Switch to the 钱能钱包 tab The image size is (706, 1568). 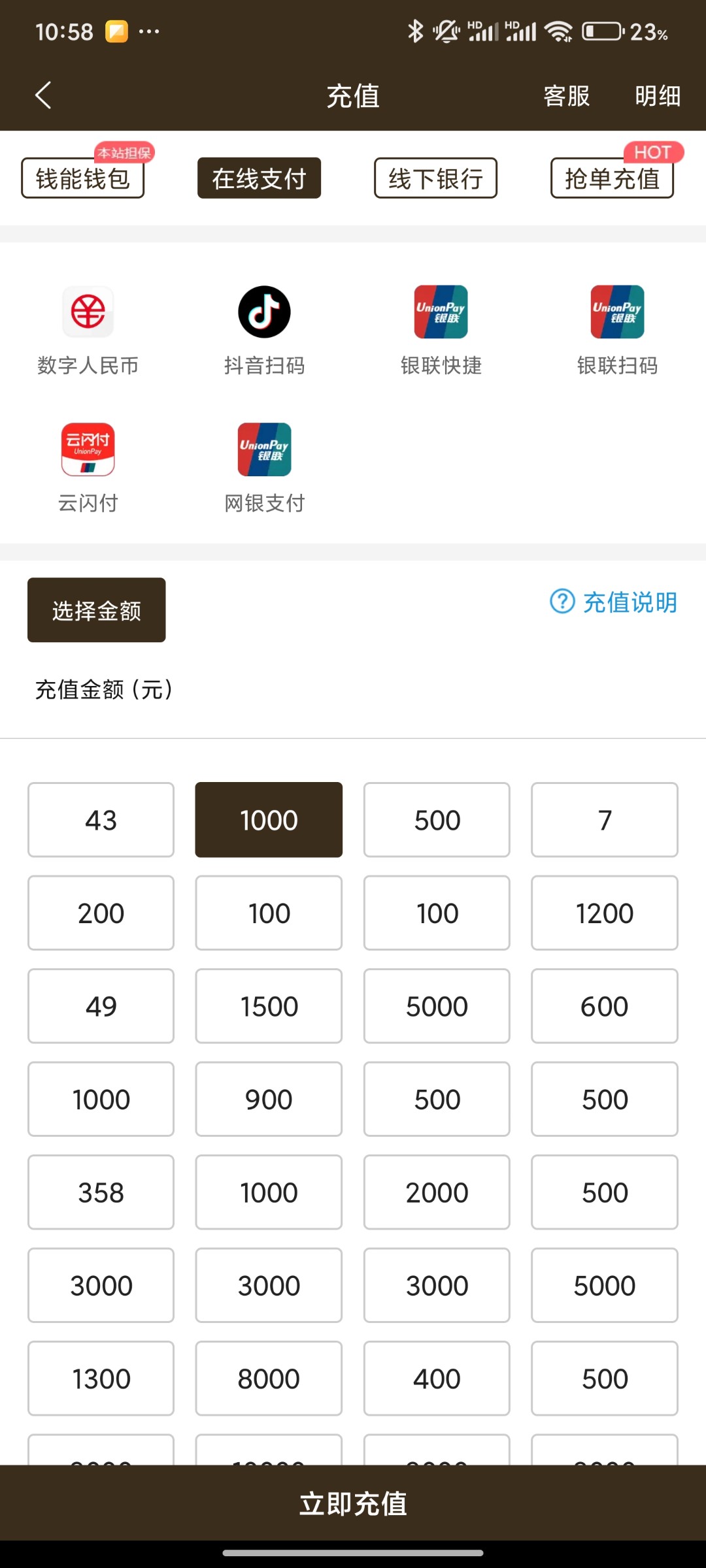pos(82,178)
